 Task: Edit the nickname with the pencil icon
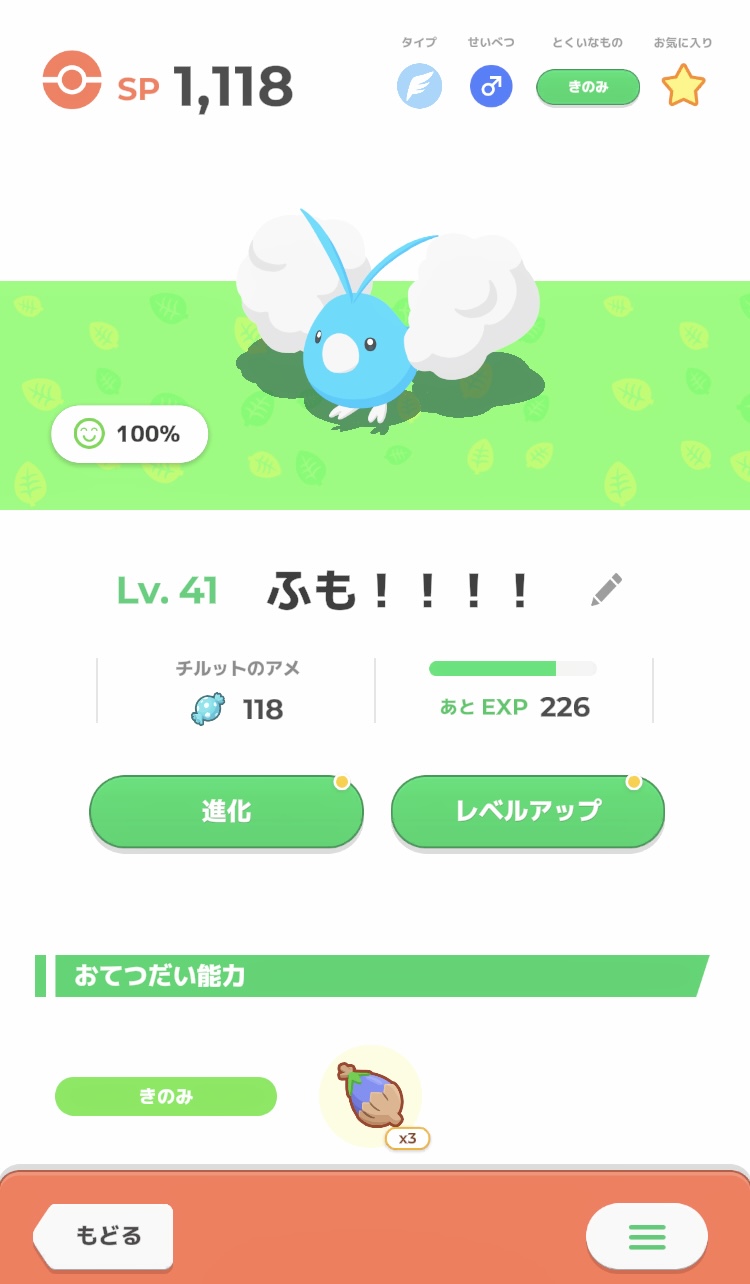pyautogui.click(x=606, y=590)
